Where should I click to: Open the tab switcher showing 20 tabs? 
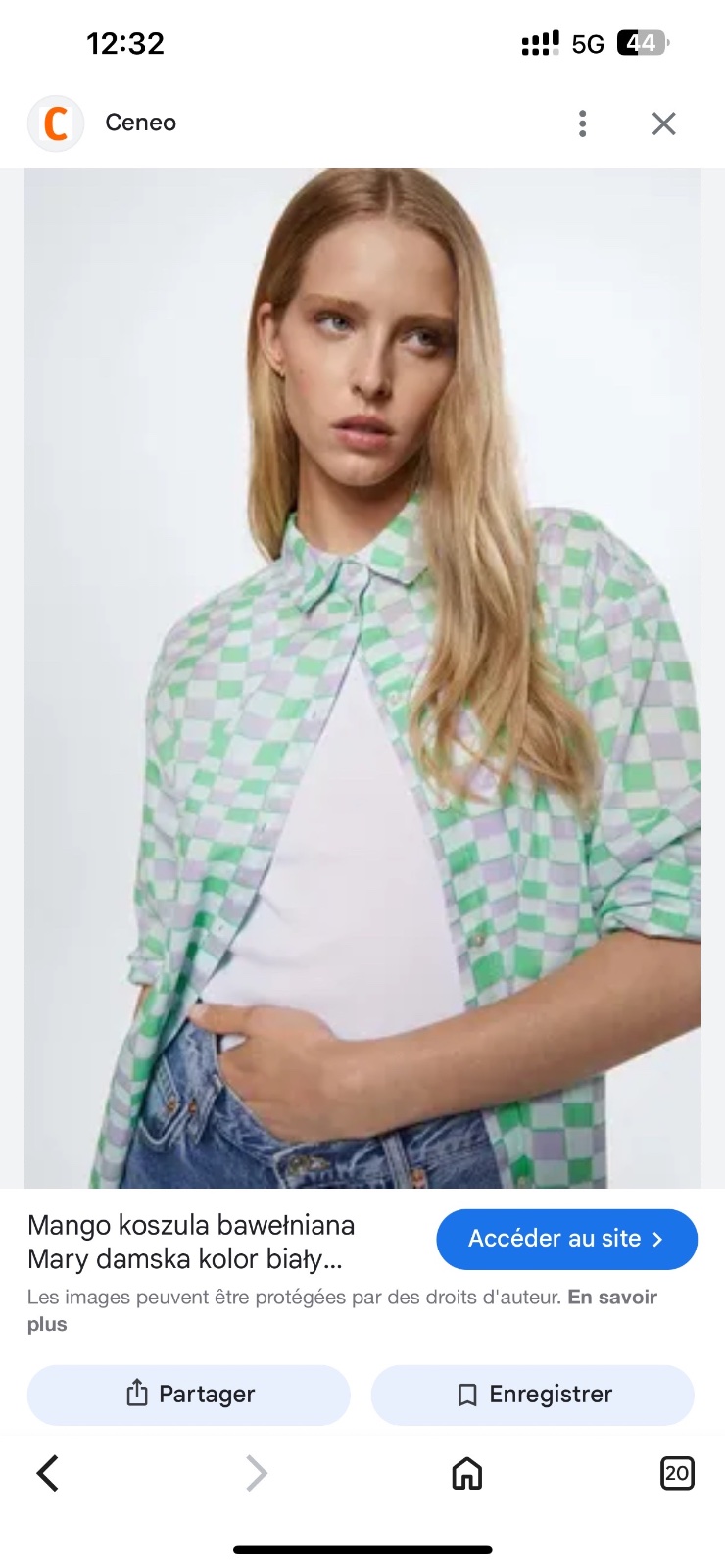[x=677, y=1473]
